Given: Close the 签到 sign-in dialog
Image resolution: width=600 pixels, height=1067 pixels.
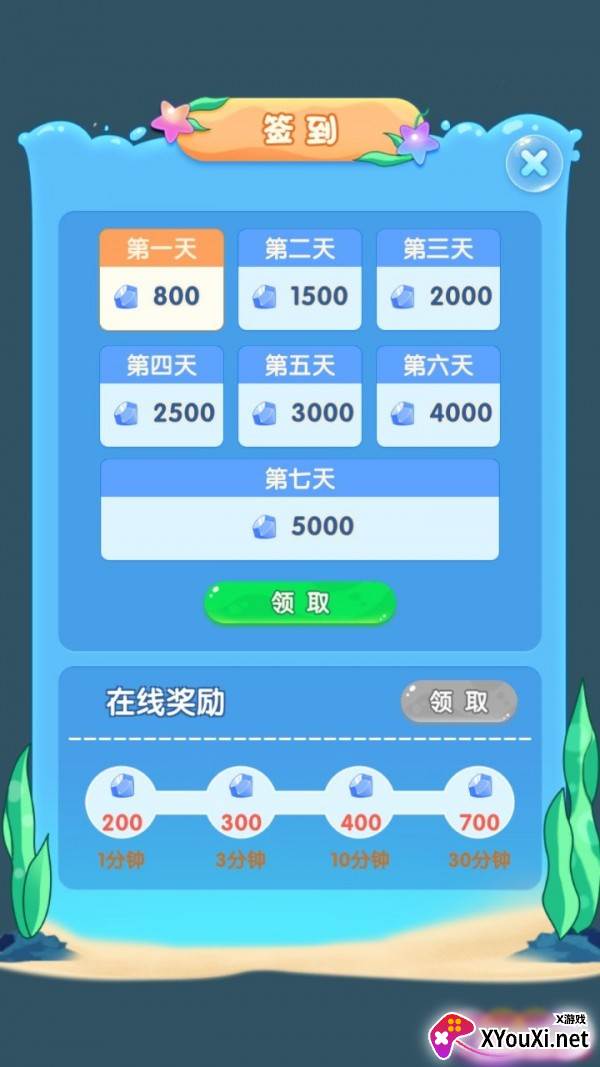Looking at the screenshot, I should click(534, 163).
